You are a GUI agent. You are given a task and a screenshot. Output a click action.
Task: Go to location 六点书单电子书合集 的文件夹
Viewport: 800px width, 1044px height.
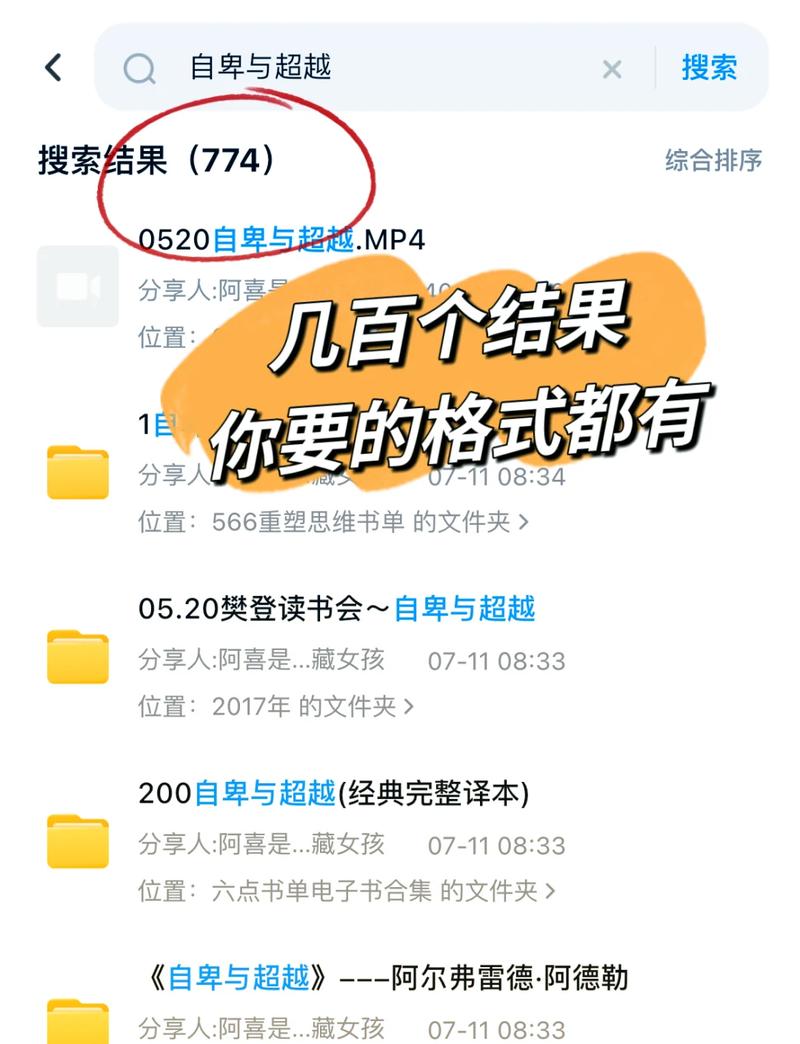383,890
